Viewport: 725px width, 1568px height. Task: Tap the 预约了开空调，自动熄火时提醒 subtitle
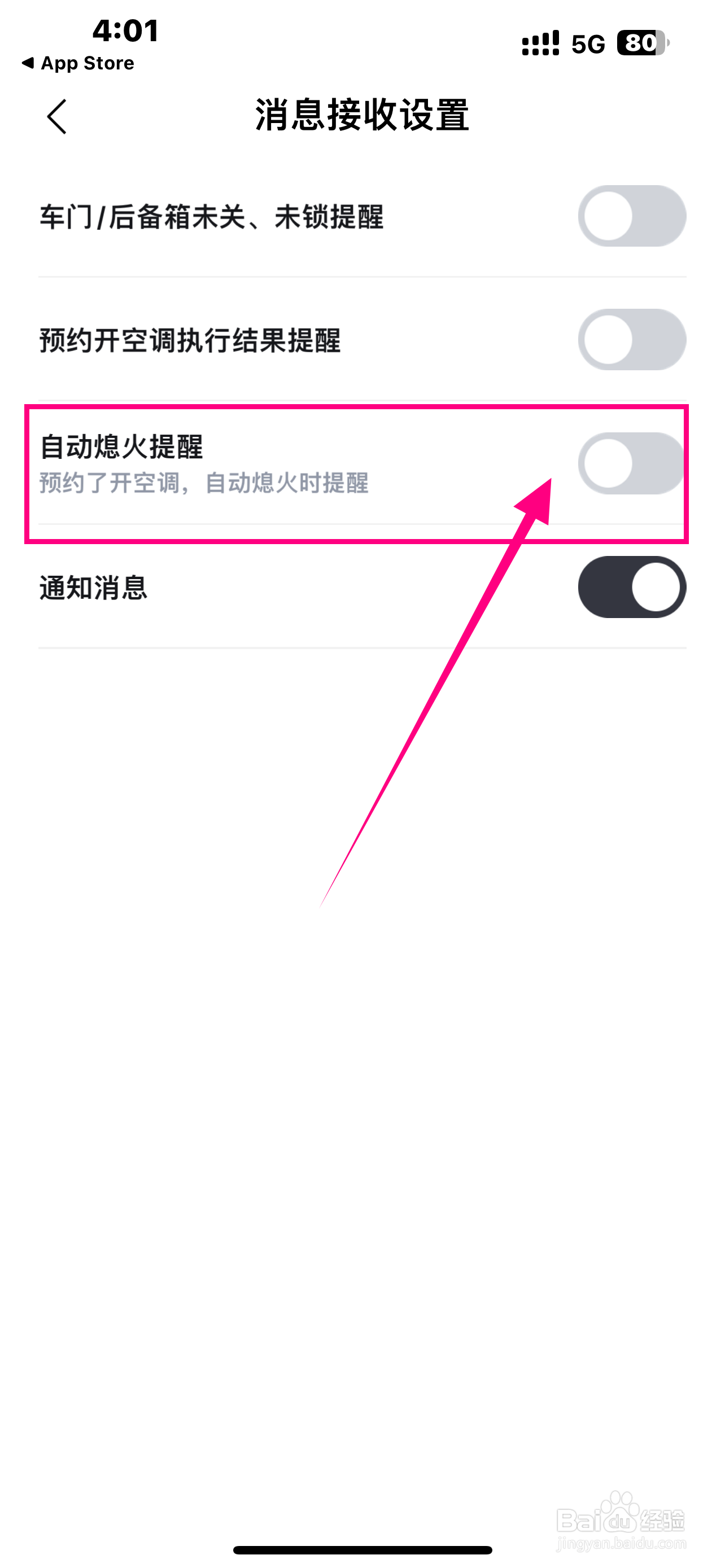204,484
